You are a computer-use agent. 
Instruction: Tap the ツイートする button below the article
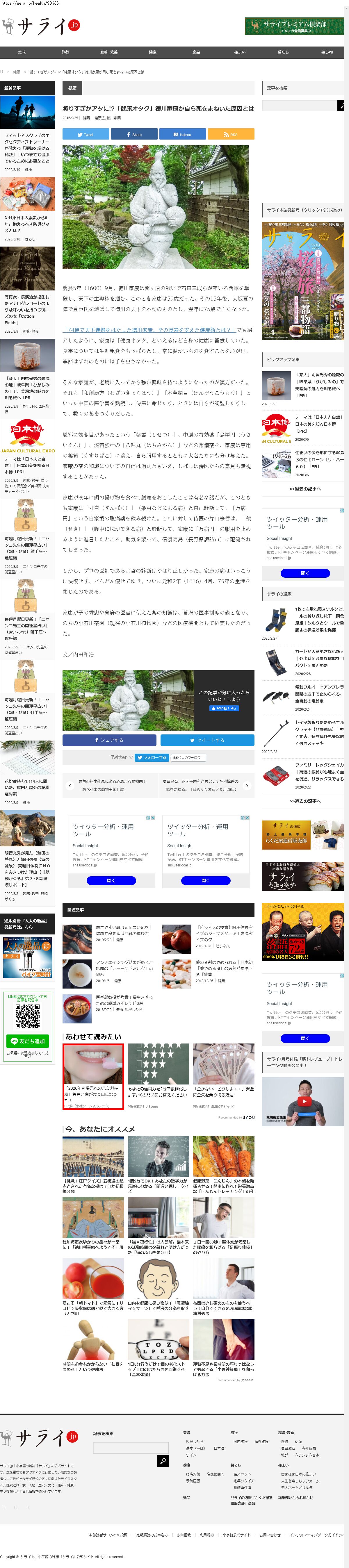(207, 740)
